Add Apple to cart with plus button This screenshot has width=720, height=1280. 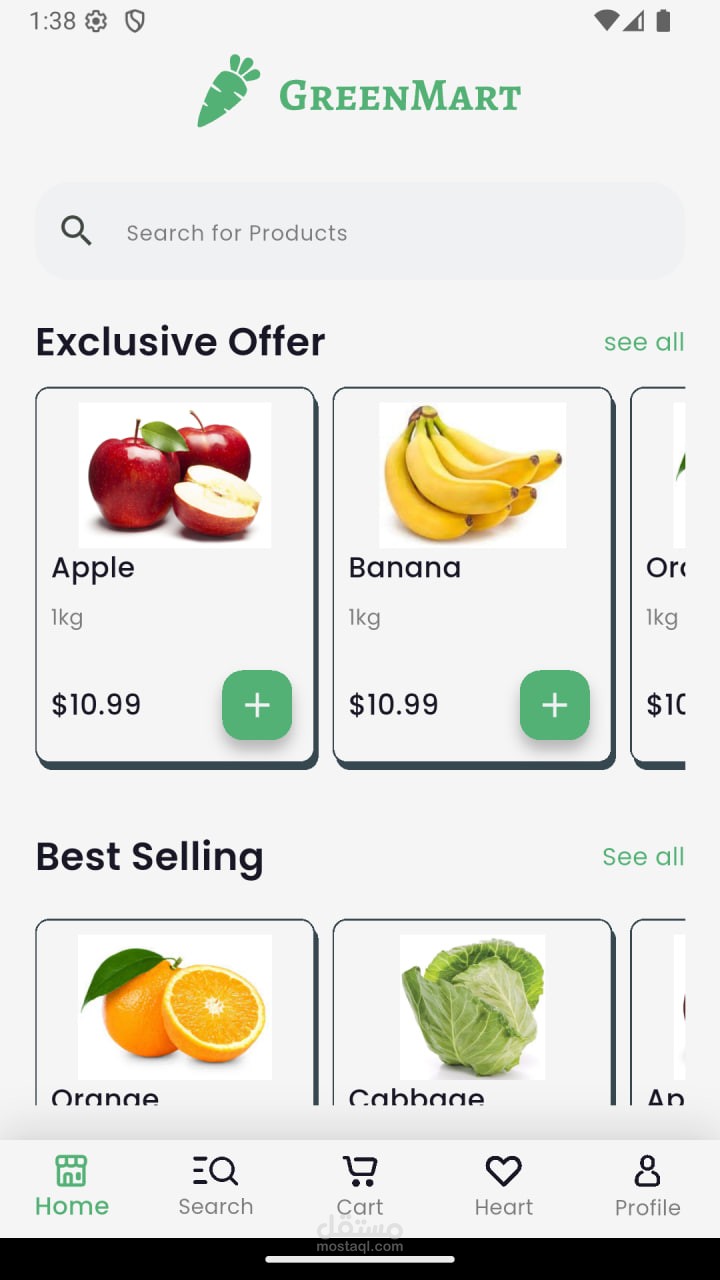point(257,705)
